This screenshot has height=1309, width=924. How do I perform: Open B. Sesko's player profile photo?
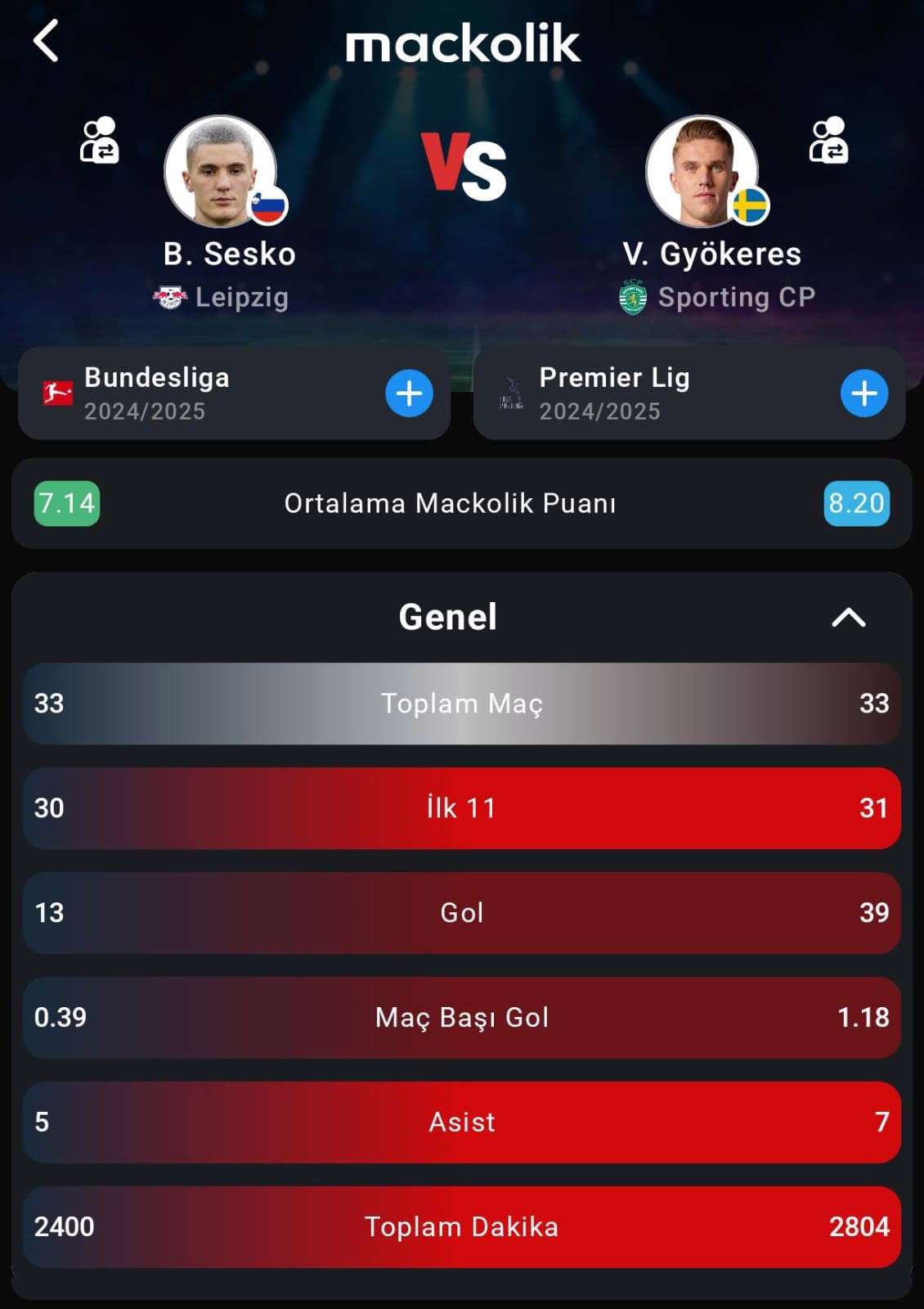coord(221,172)
